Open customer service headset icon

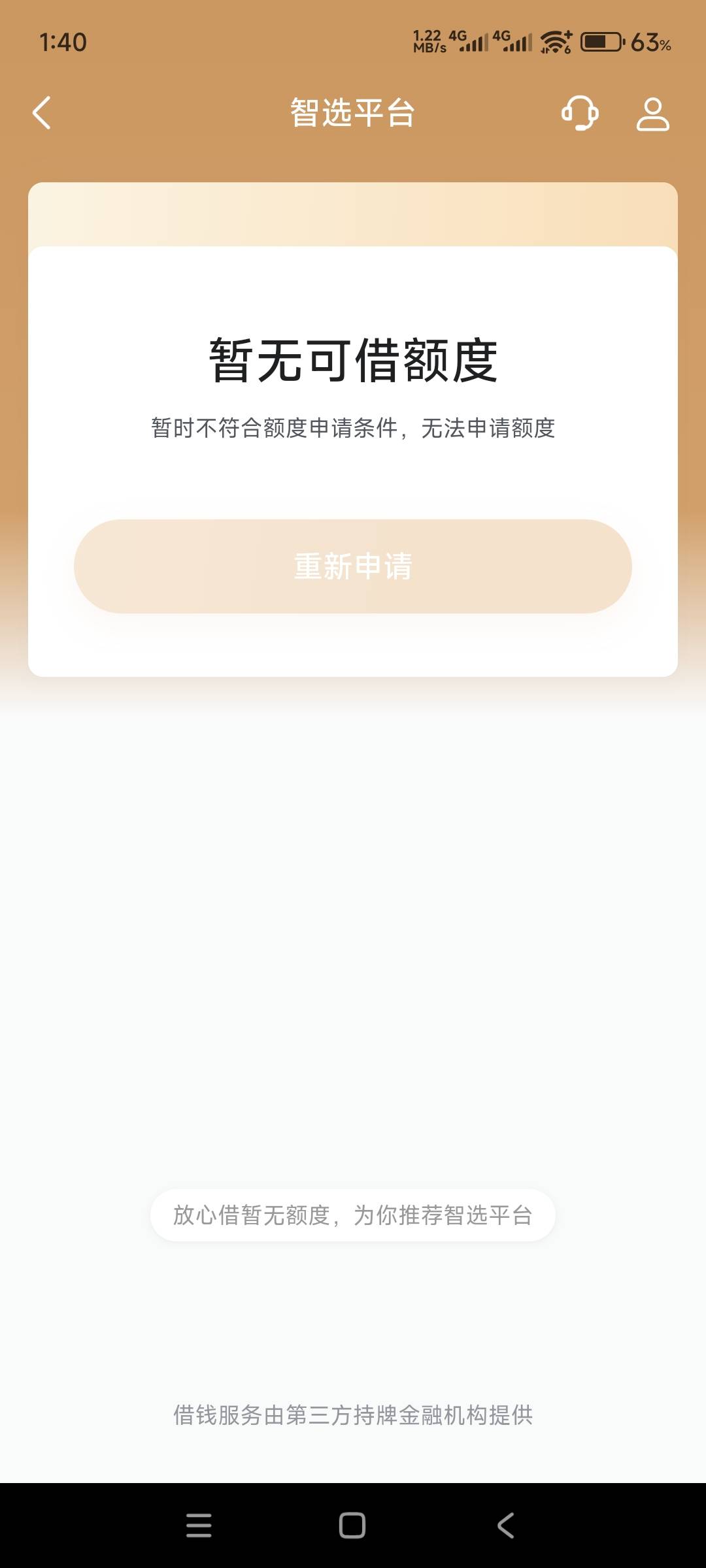(x=580, y=113)
